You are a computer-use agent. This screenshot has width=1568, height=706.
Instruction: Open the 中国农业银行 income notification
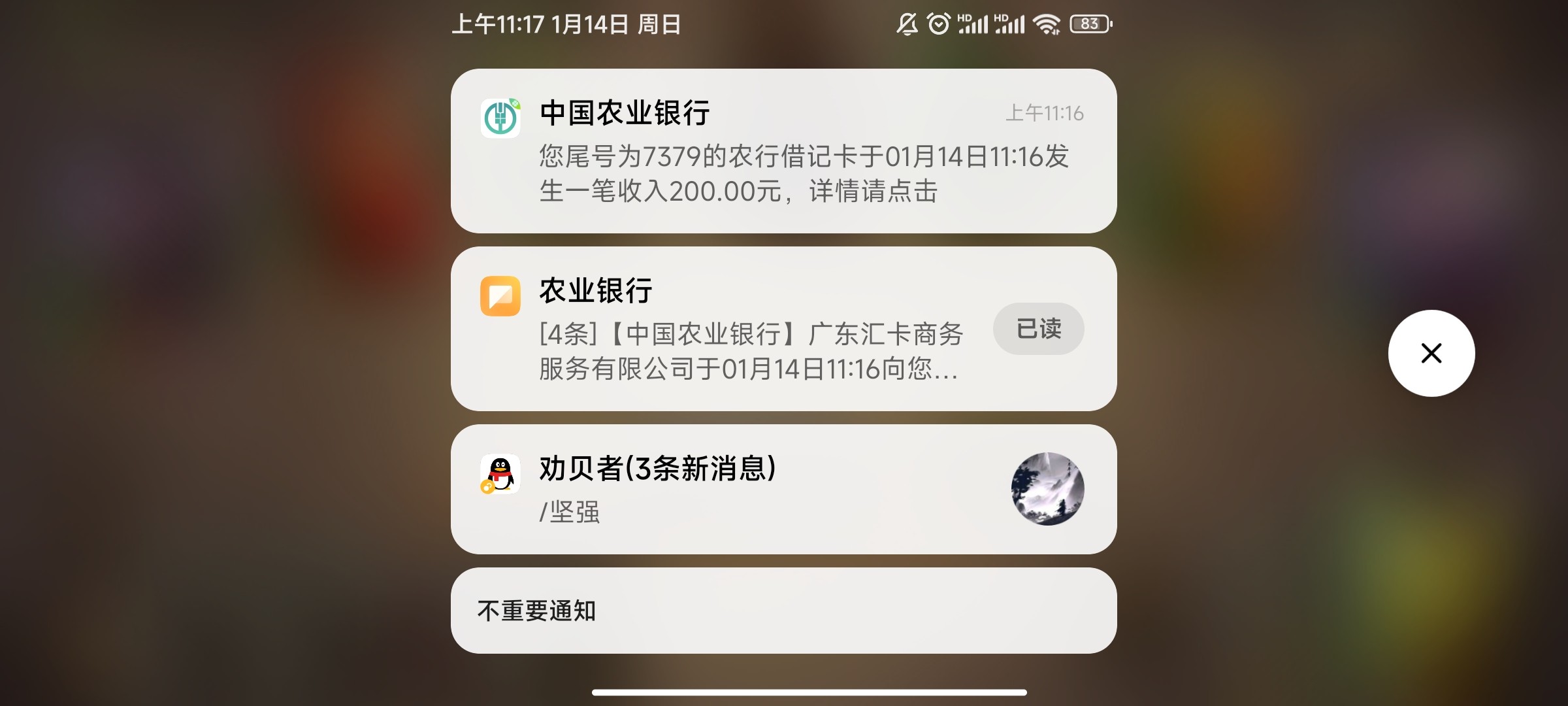pos(783,152)
